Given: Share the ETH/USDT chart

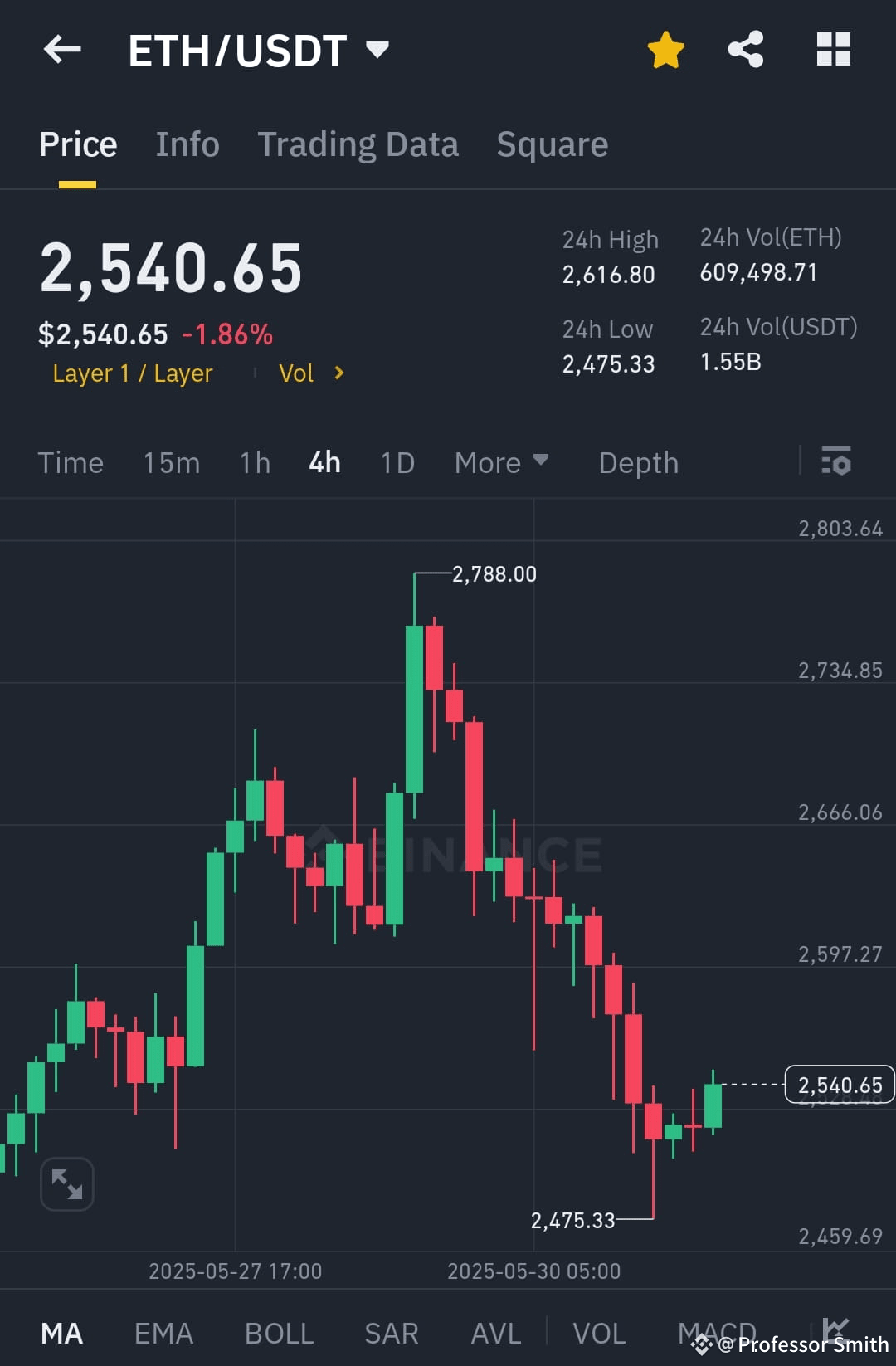Looking at the screenshot, I should click(745, 50).
